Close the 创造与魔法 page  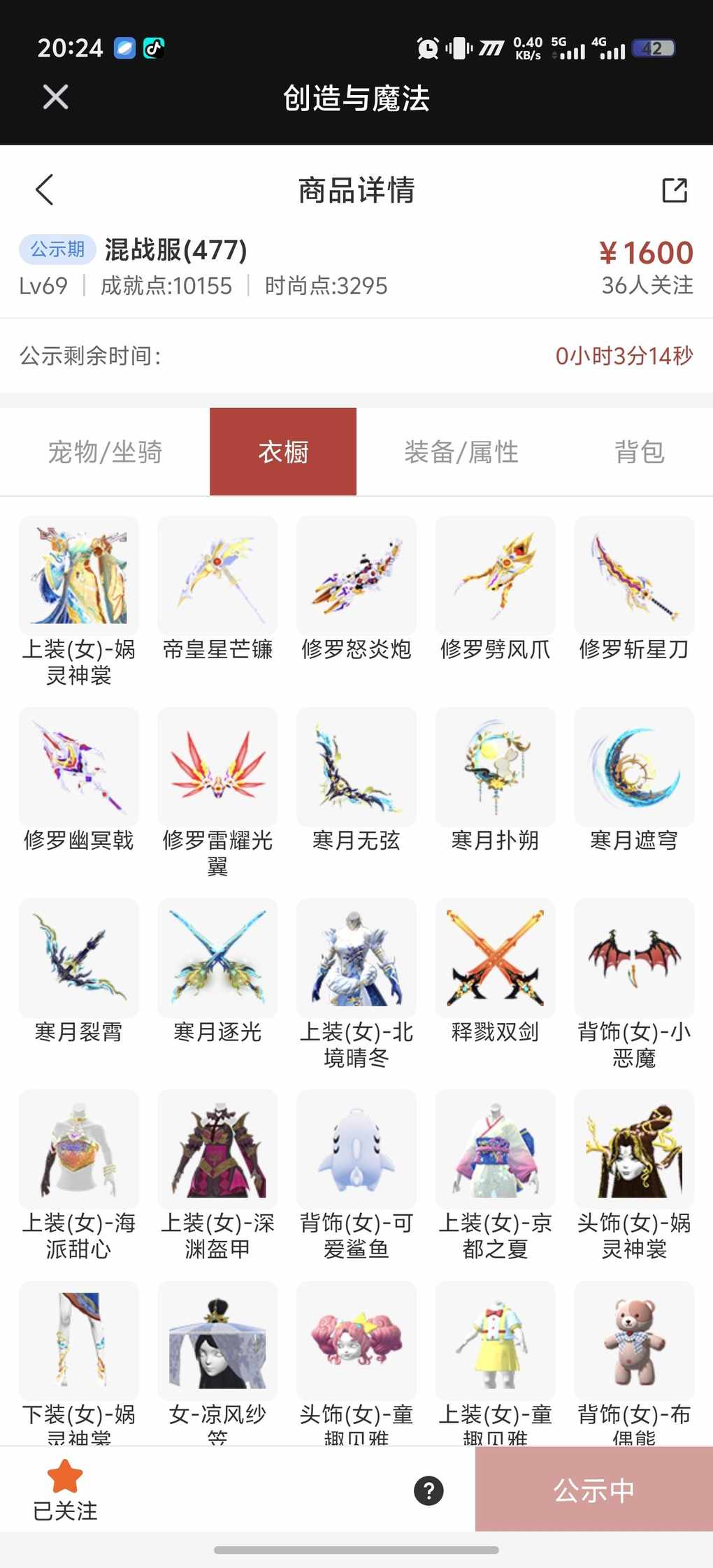(55, 97)
